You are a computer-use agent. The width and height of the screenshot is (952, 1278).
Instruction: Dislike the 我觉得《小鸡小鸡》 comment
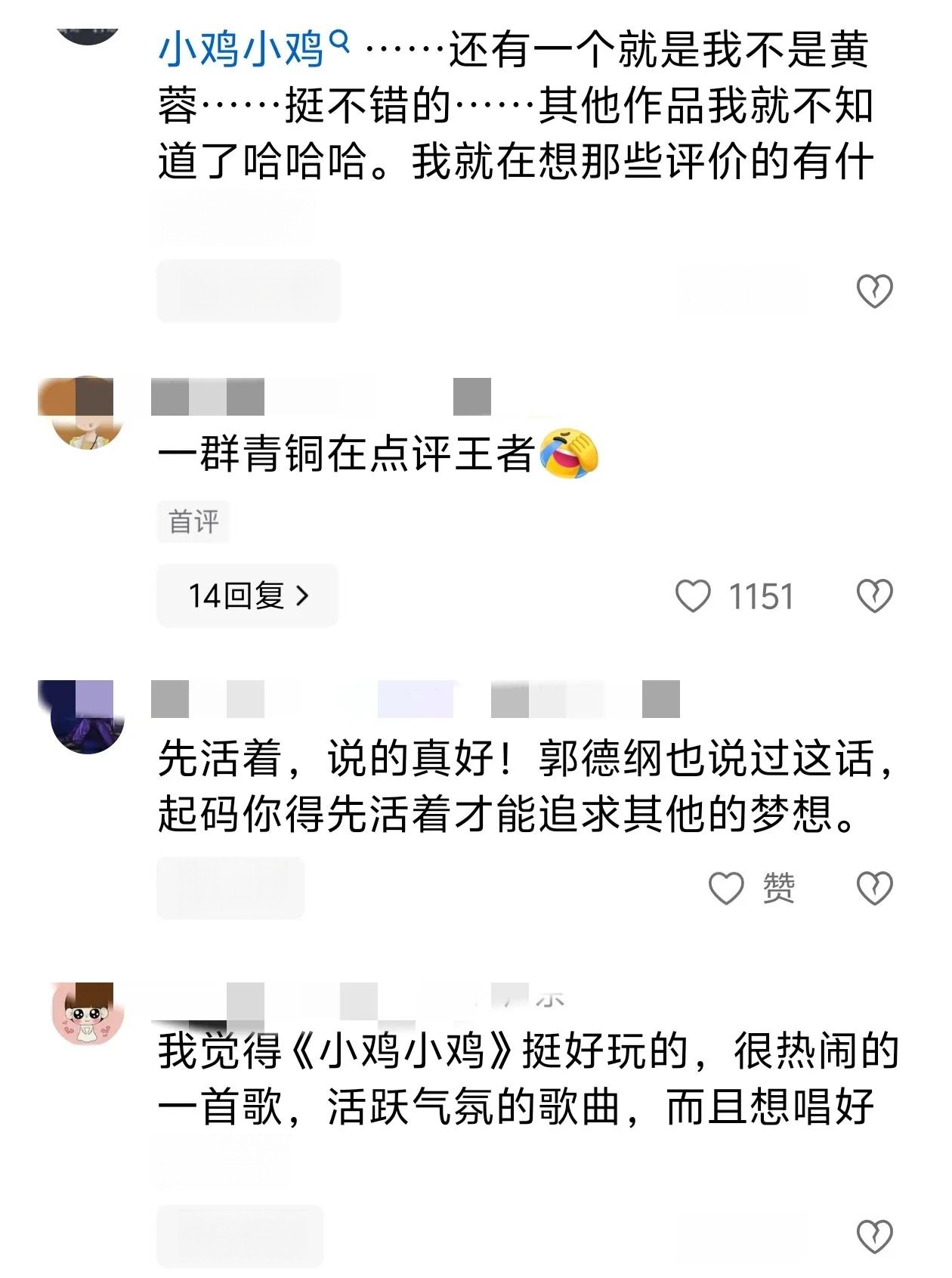click(x=874, y=1236)
